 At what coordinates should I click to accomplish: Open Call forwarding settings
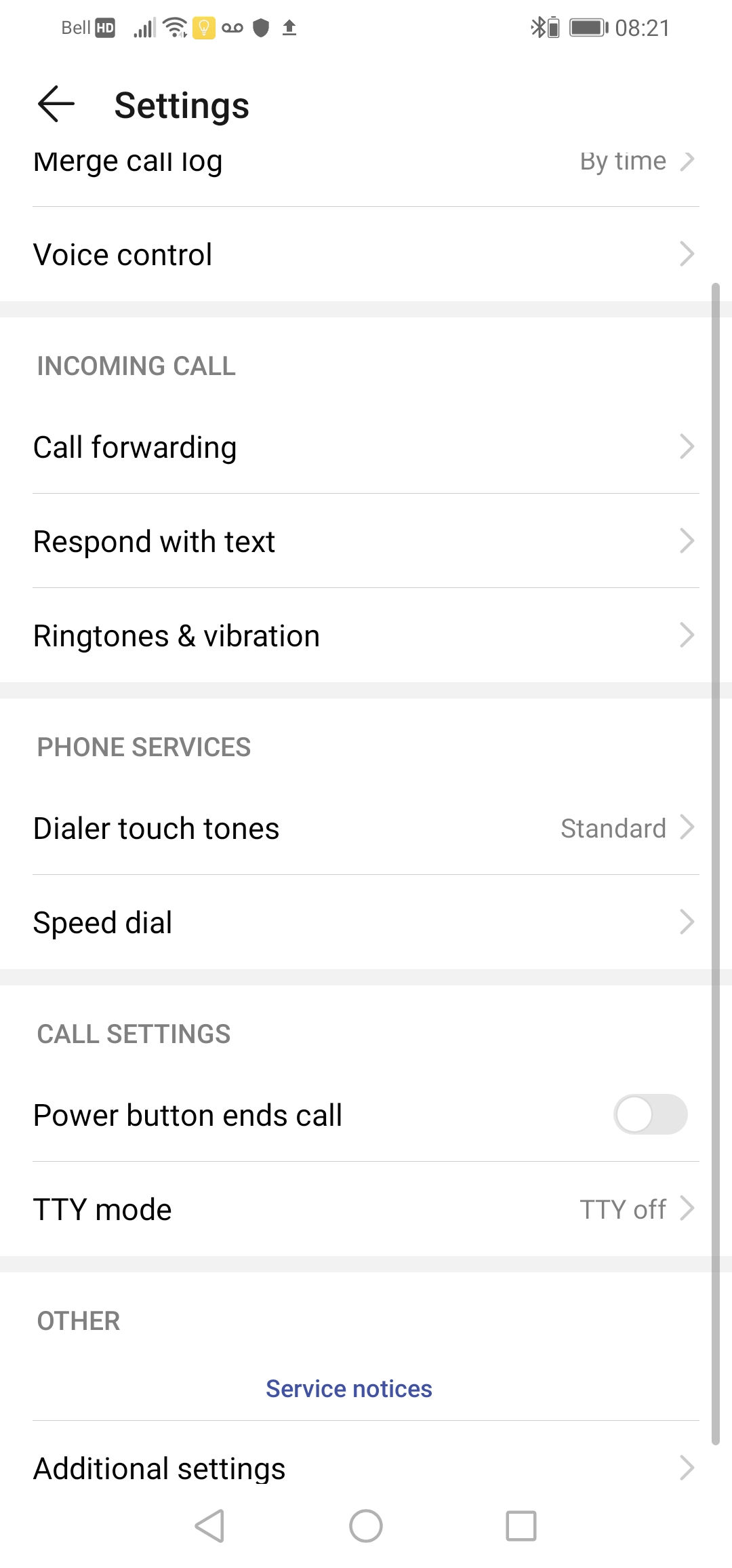coord(366,446)
